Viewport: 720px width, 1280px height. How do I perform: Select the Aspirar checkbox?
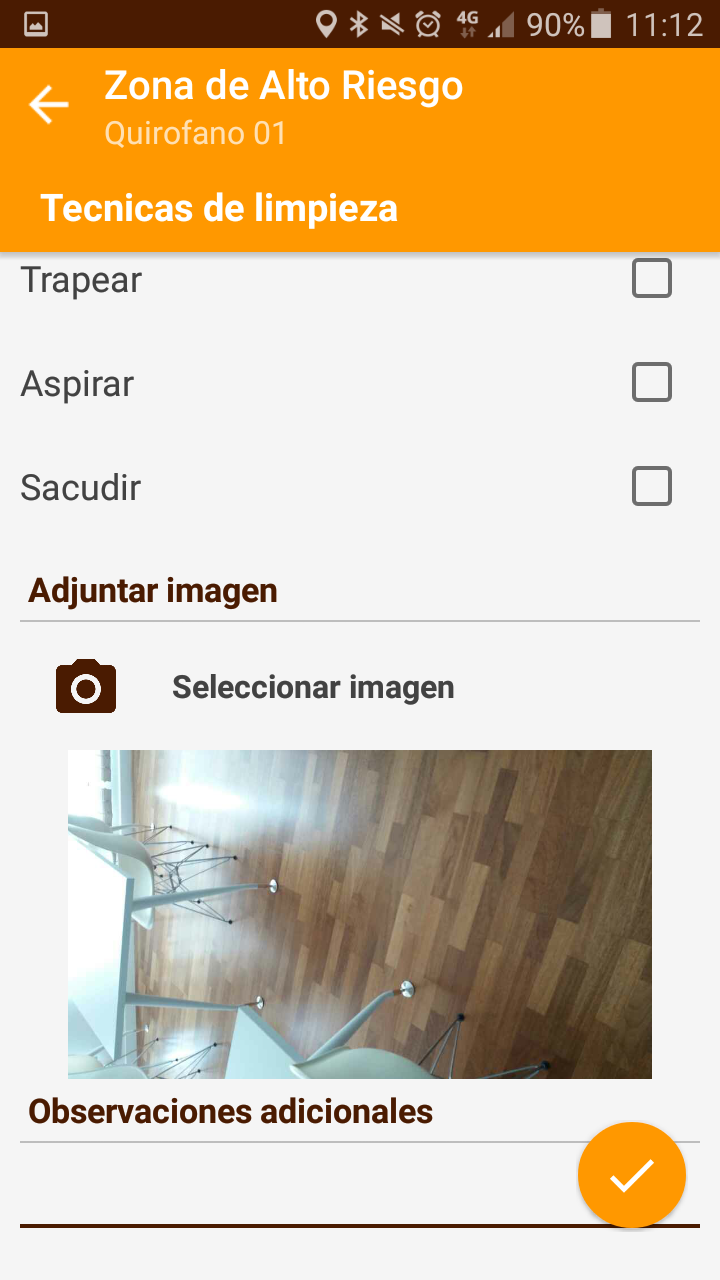652,383
